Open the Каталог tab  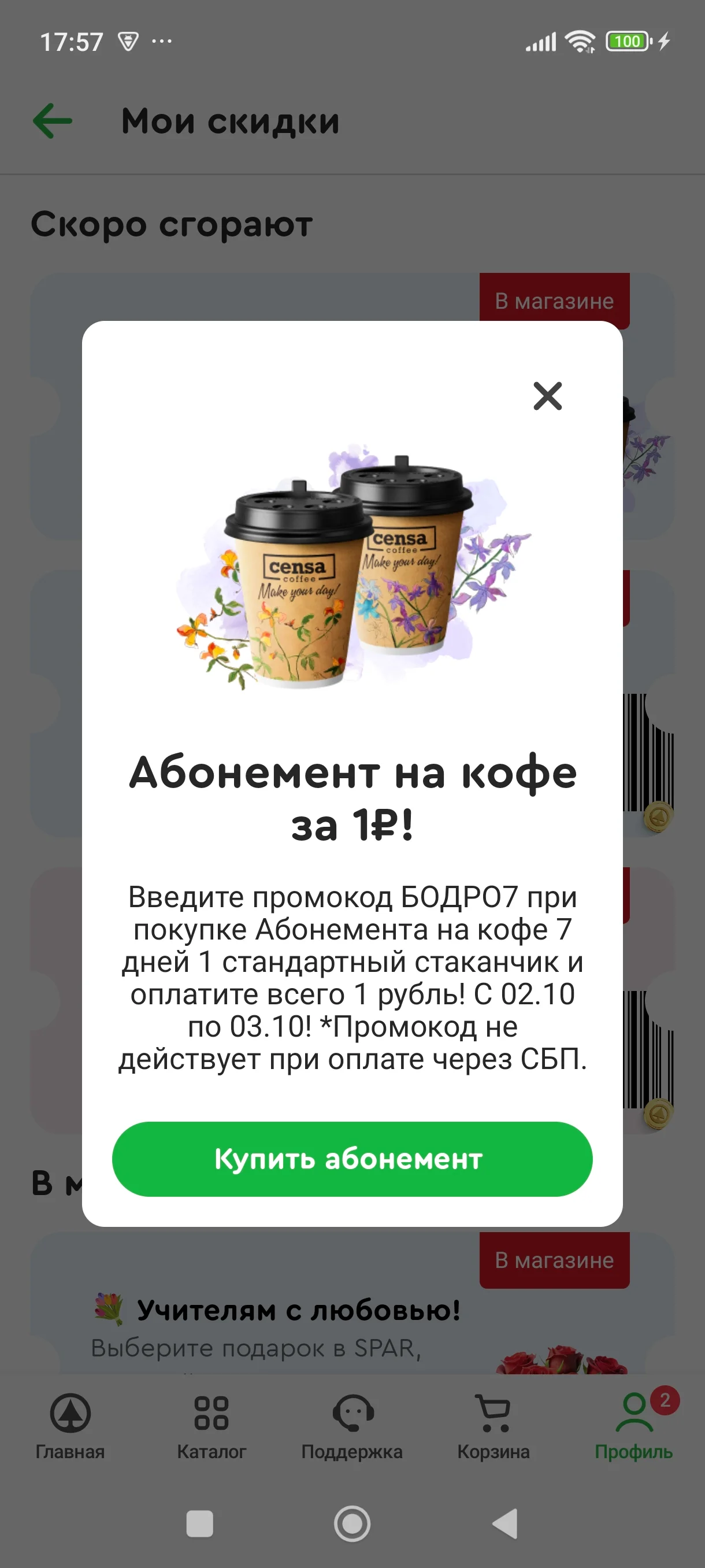pos(211,1426)
